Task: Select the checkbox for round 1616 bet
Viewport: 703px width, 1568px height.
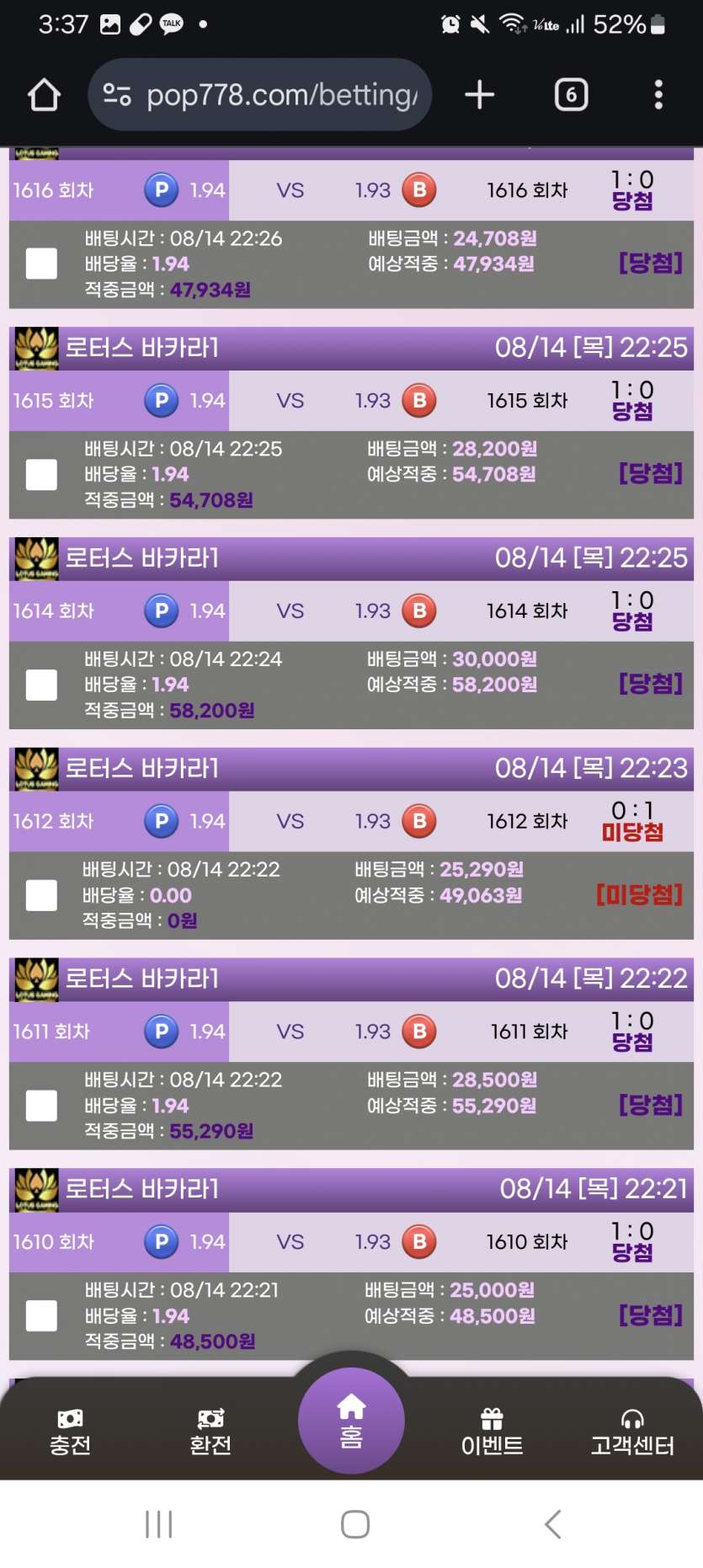Action: pos(41,264)
